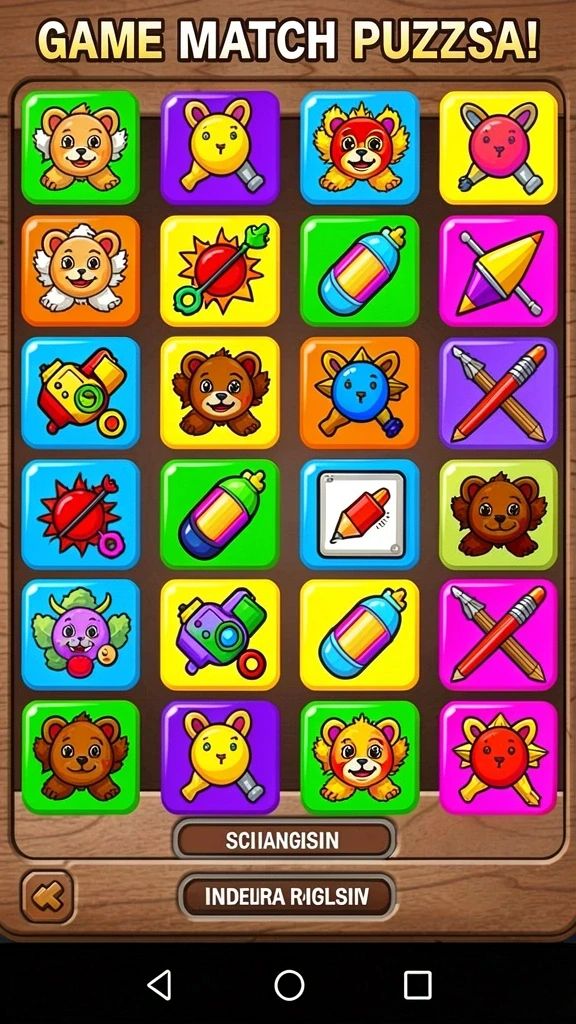This screenshot has height=1024, width=576.
Task: Choose the blue ball tile on orange
Action: (360, 393)
